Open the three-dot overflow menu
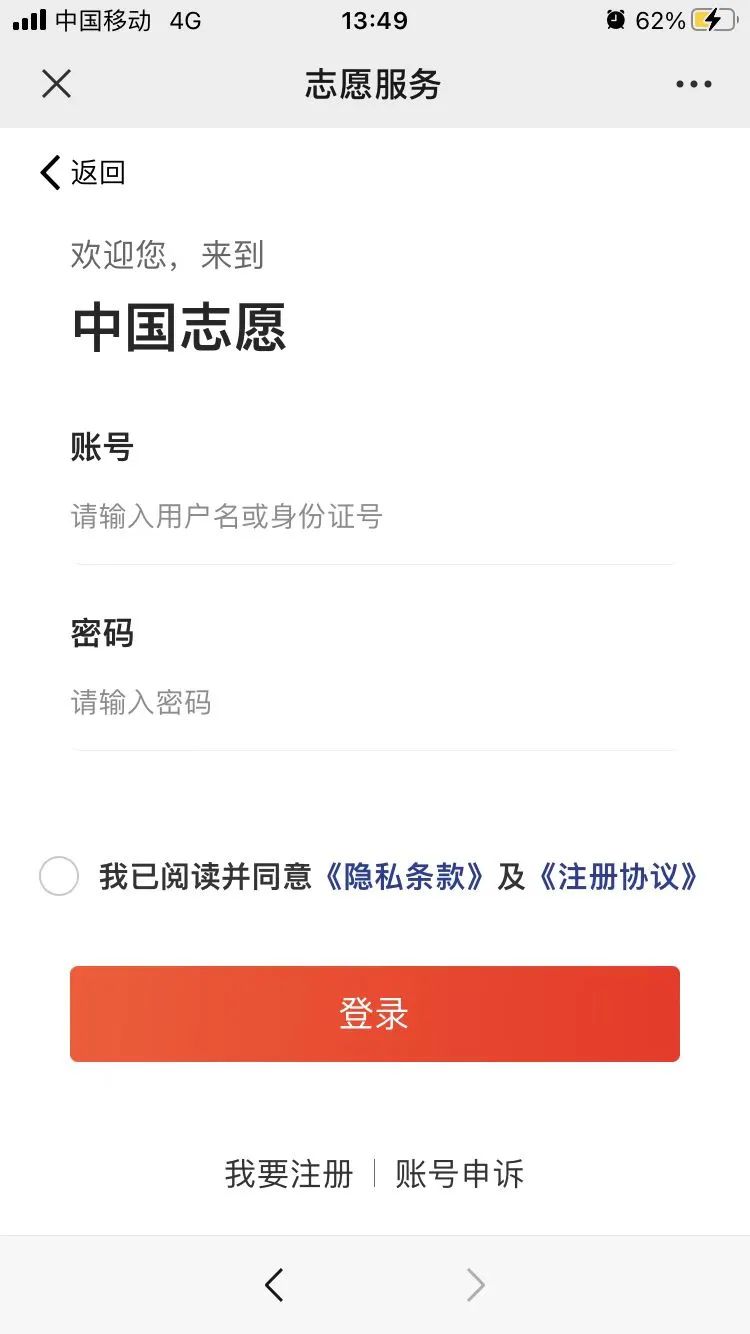This screenshot has width=750, height=1334. point(693,84)
